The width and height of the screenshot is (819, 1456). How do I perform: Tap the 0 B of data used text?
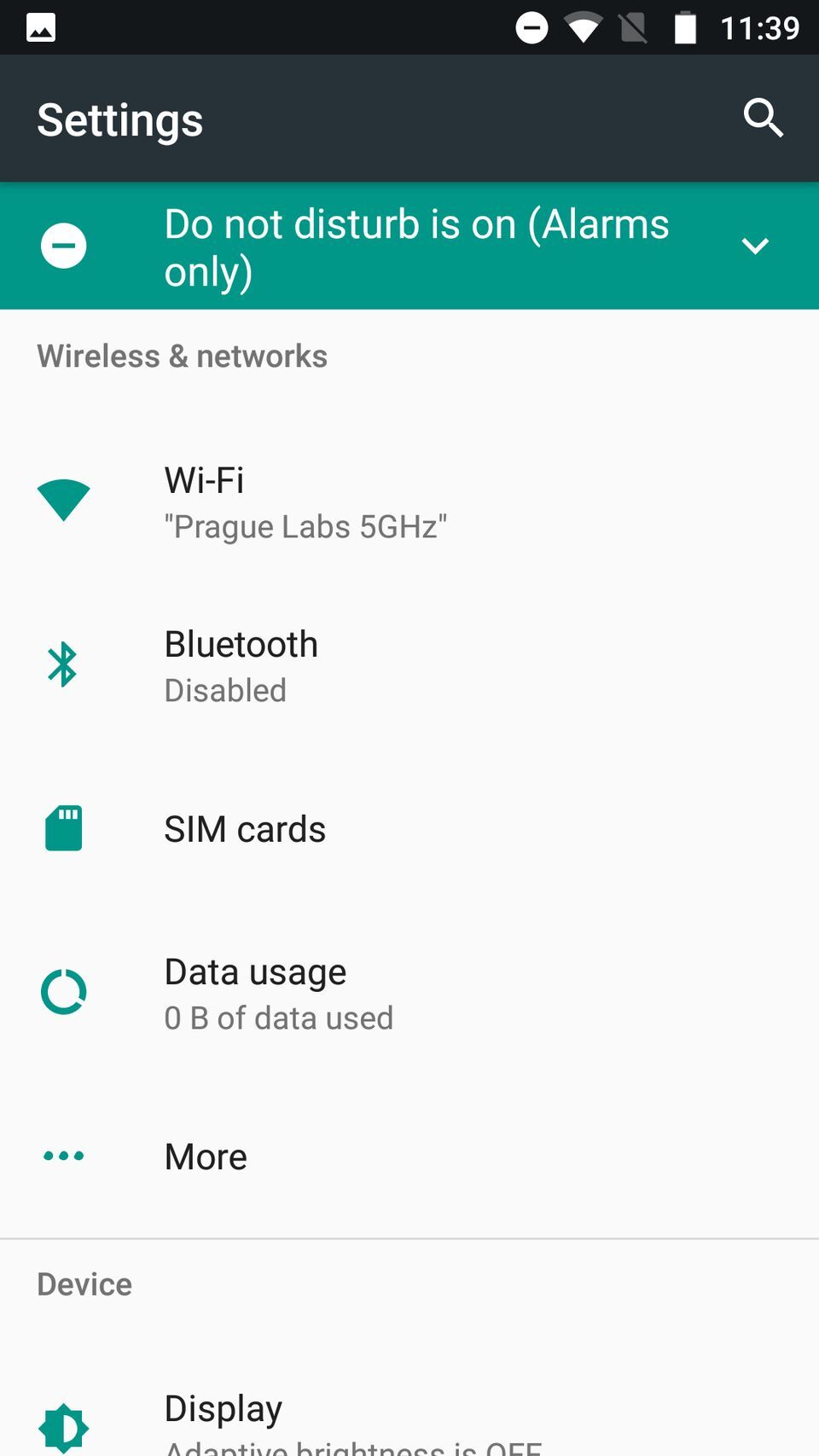point(279,1017)
